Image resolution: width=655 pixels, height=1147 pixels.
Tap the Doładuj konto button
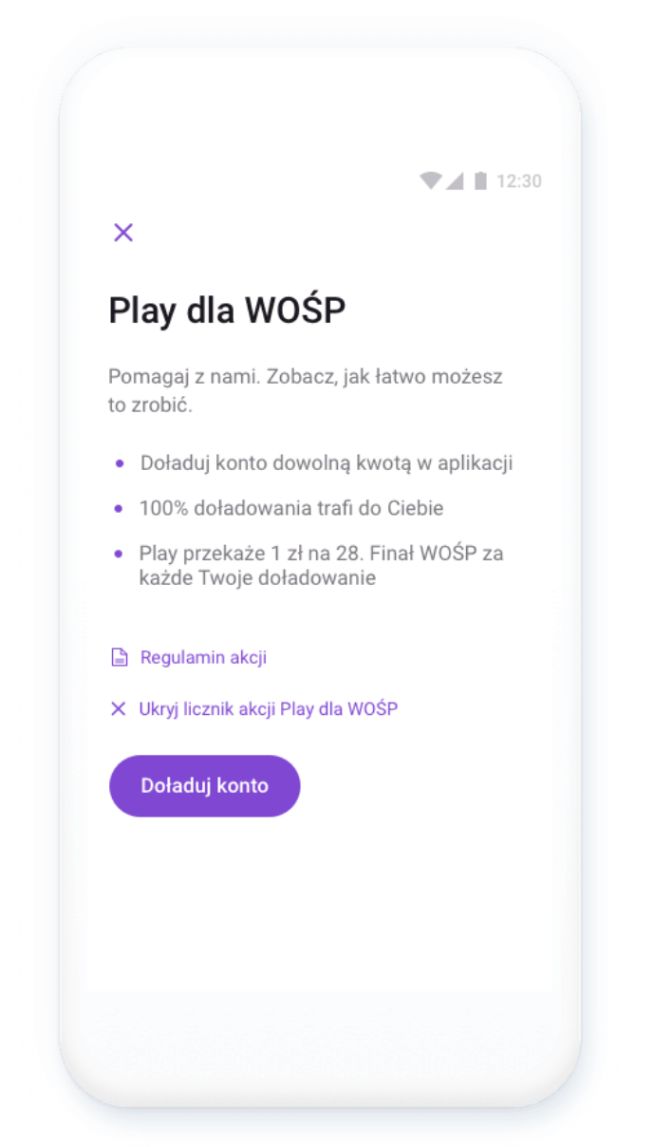[x=204, y=786]
